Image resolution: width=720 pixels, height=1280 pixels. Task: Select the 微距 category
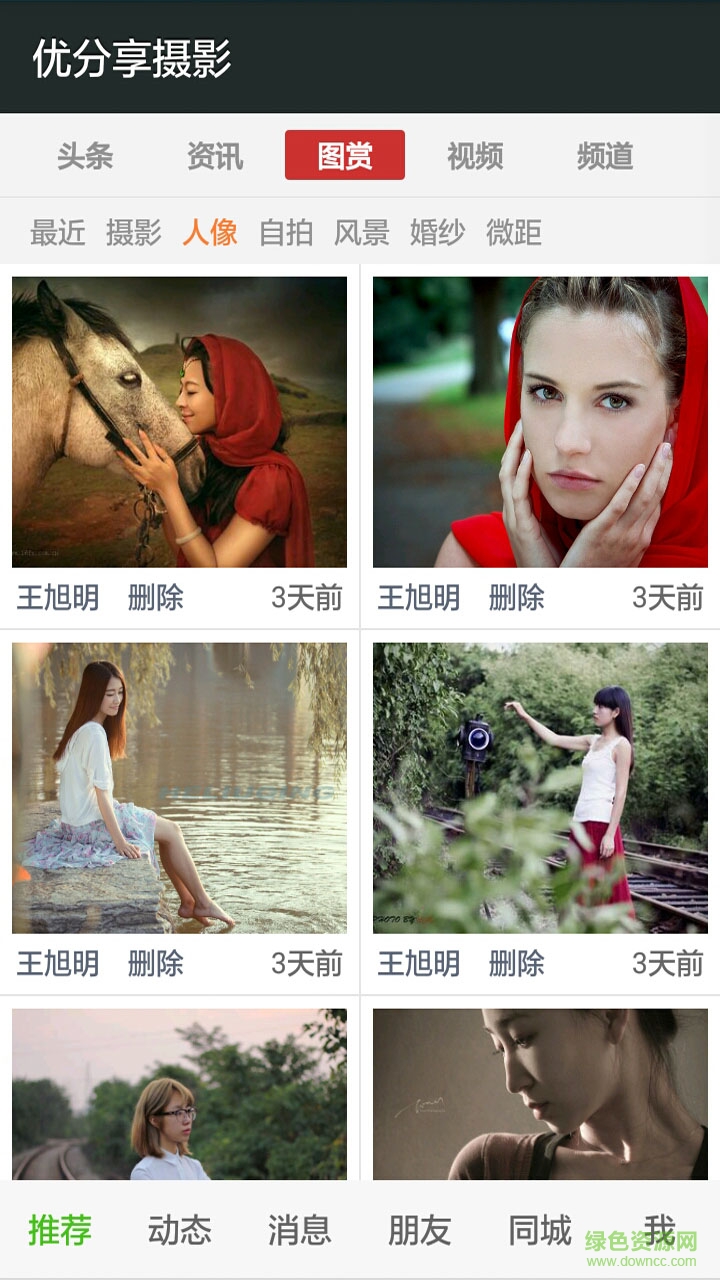pyautogui.click(x=514, y=233)
